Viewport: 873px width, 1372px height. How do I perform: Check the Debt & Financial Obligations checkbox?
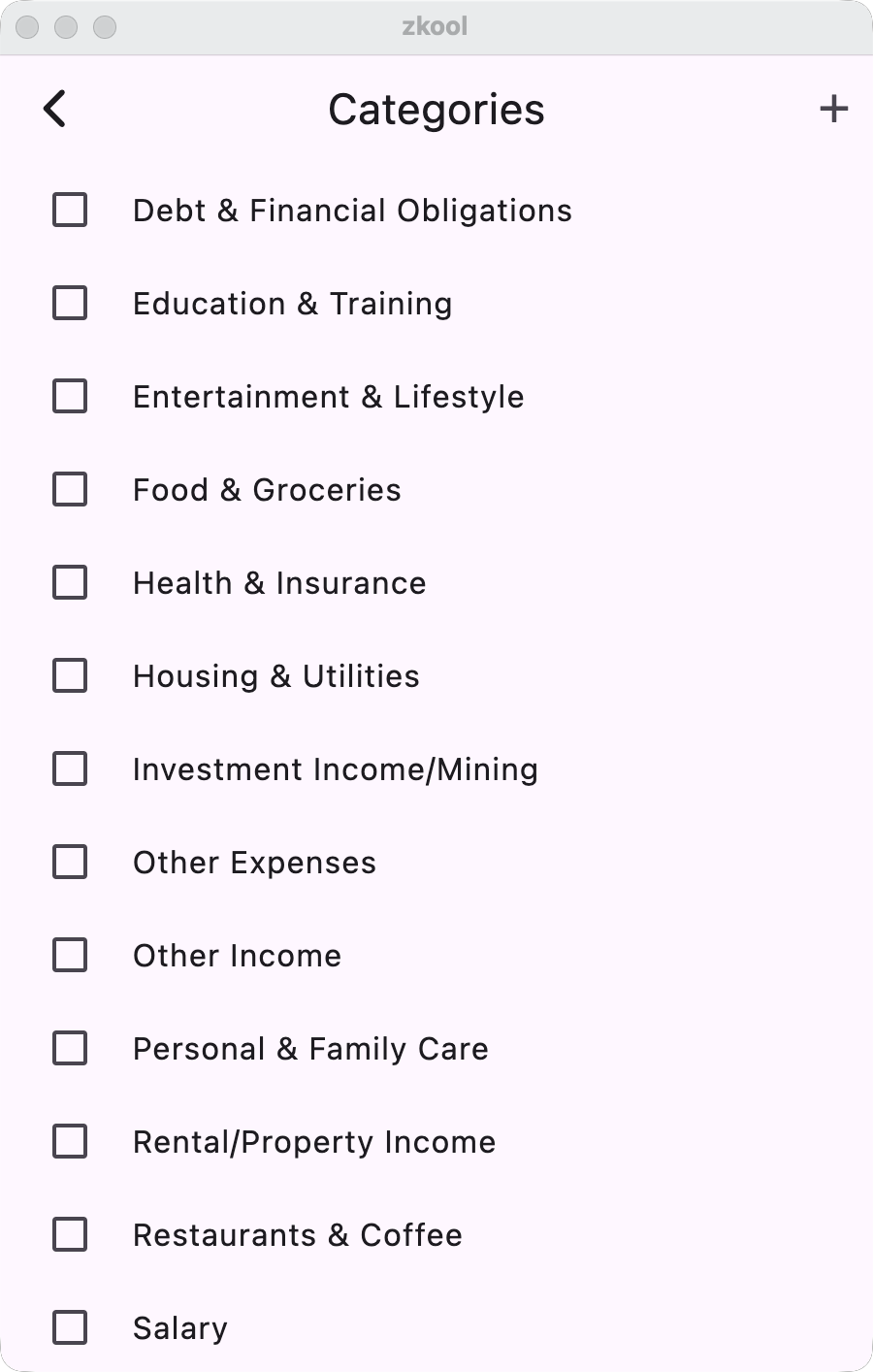click(x=69, y=210)
